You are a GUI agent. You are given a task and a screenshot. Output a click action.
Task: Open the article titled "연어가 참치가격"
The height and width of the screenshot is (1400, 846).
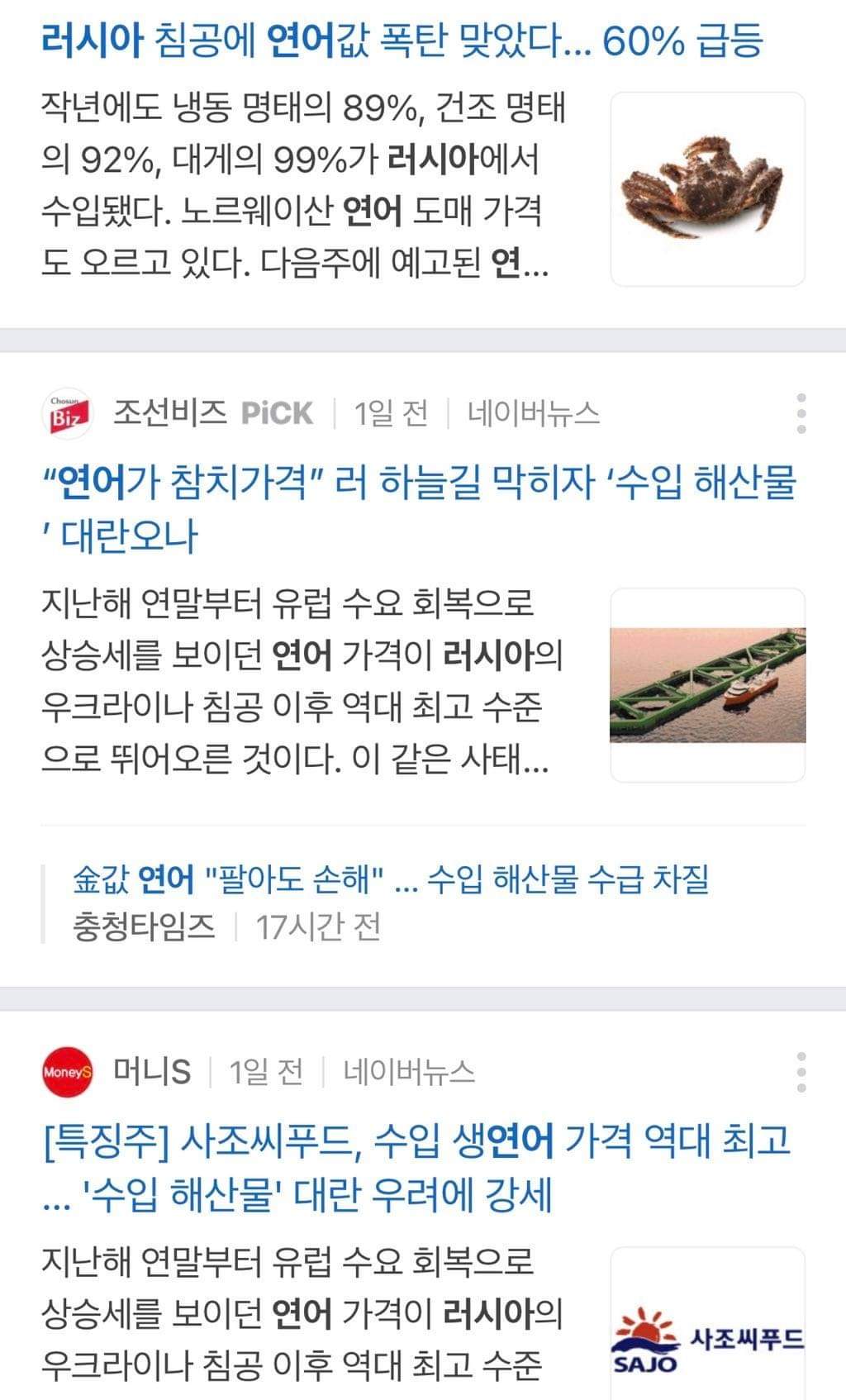420,507
